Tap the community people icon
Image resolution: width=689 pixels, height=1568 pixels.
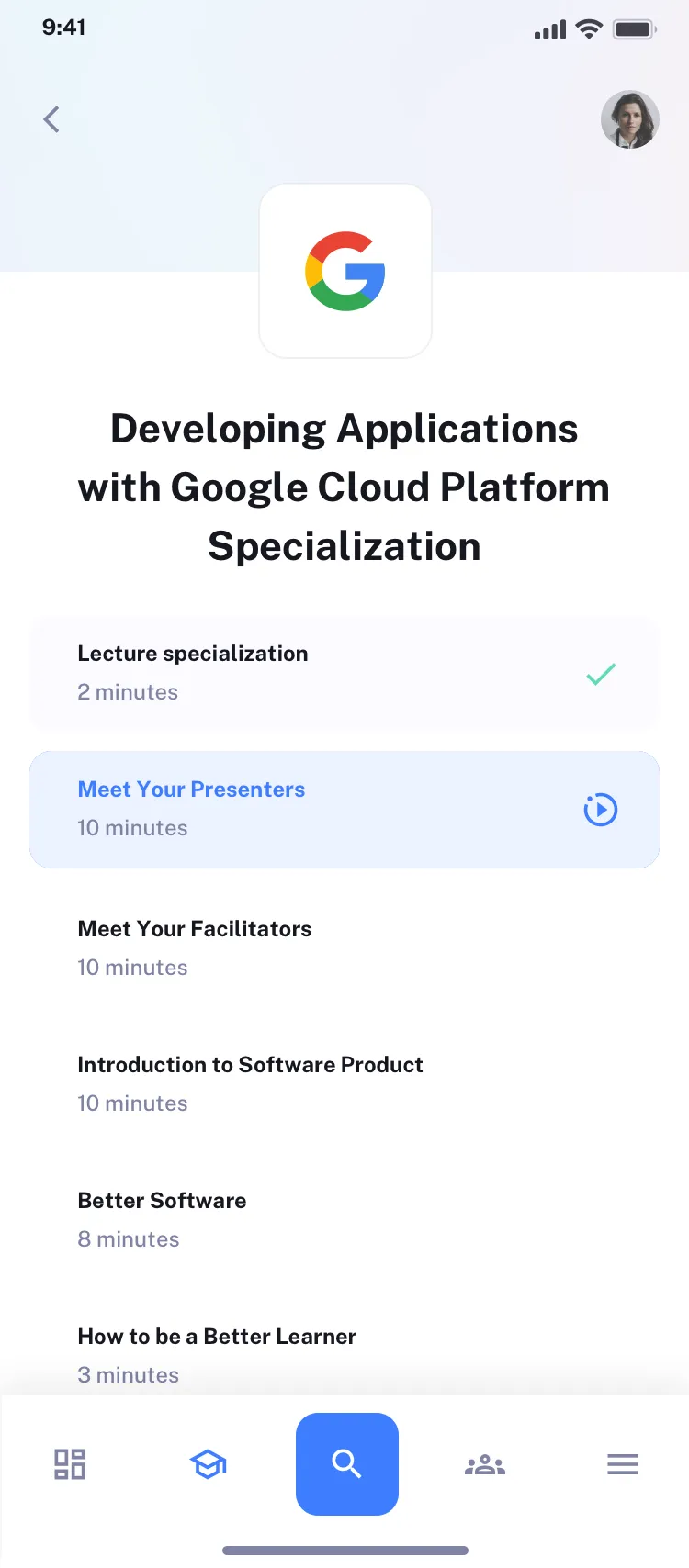tap(484, 1464)
